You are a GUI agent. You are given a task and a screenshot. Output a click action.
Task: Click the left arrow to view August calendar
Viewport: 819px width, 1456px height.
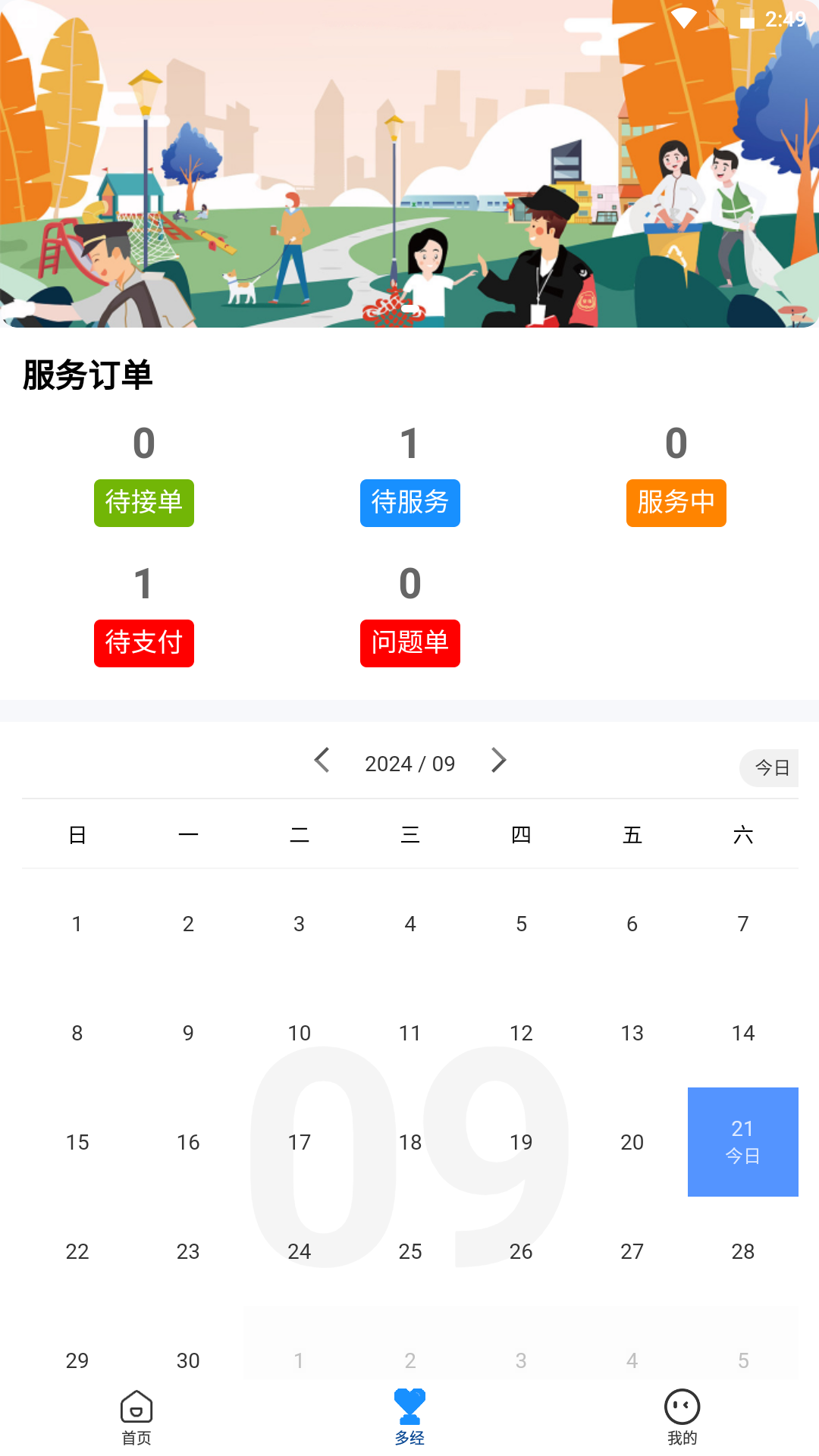pyautogui.click(x=322, y=761)
